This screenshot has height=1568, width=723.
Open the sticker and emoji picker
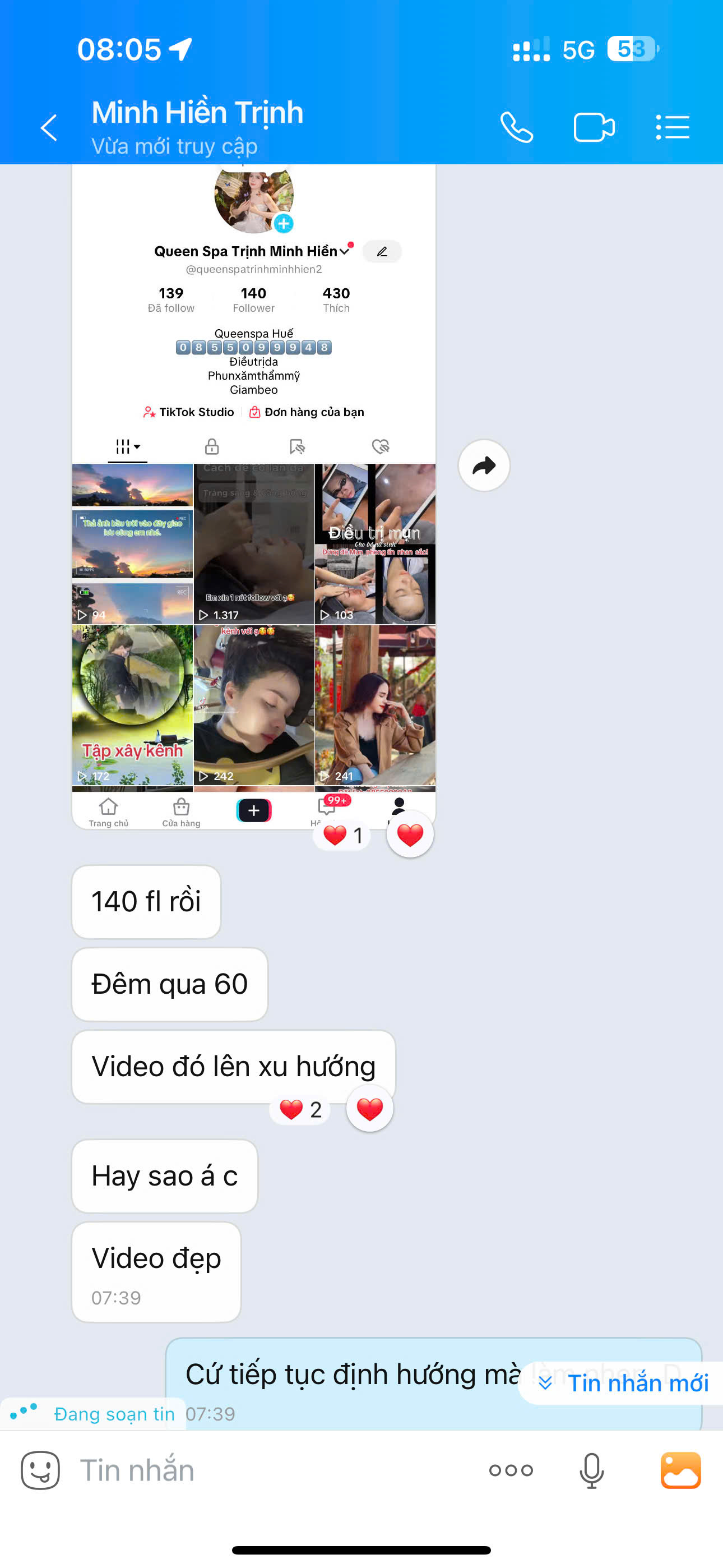(40, 1470)
